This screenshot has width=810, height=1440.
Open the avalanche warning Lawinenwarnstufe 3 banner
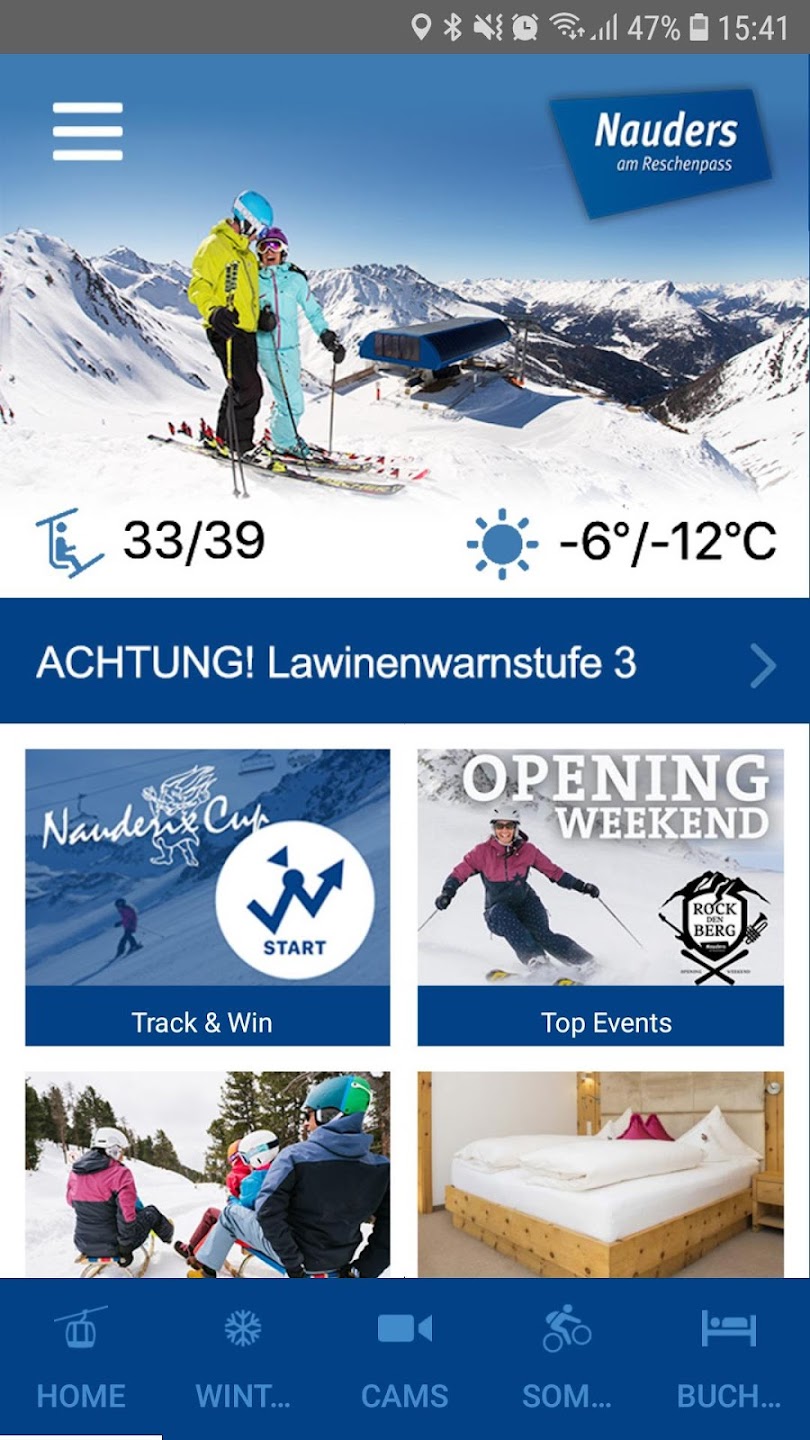point(405,663)
